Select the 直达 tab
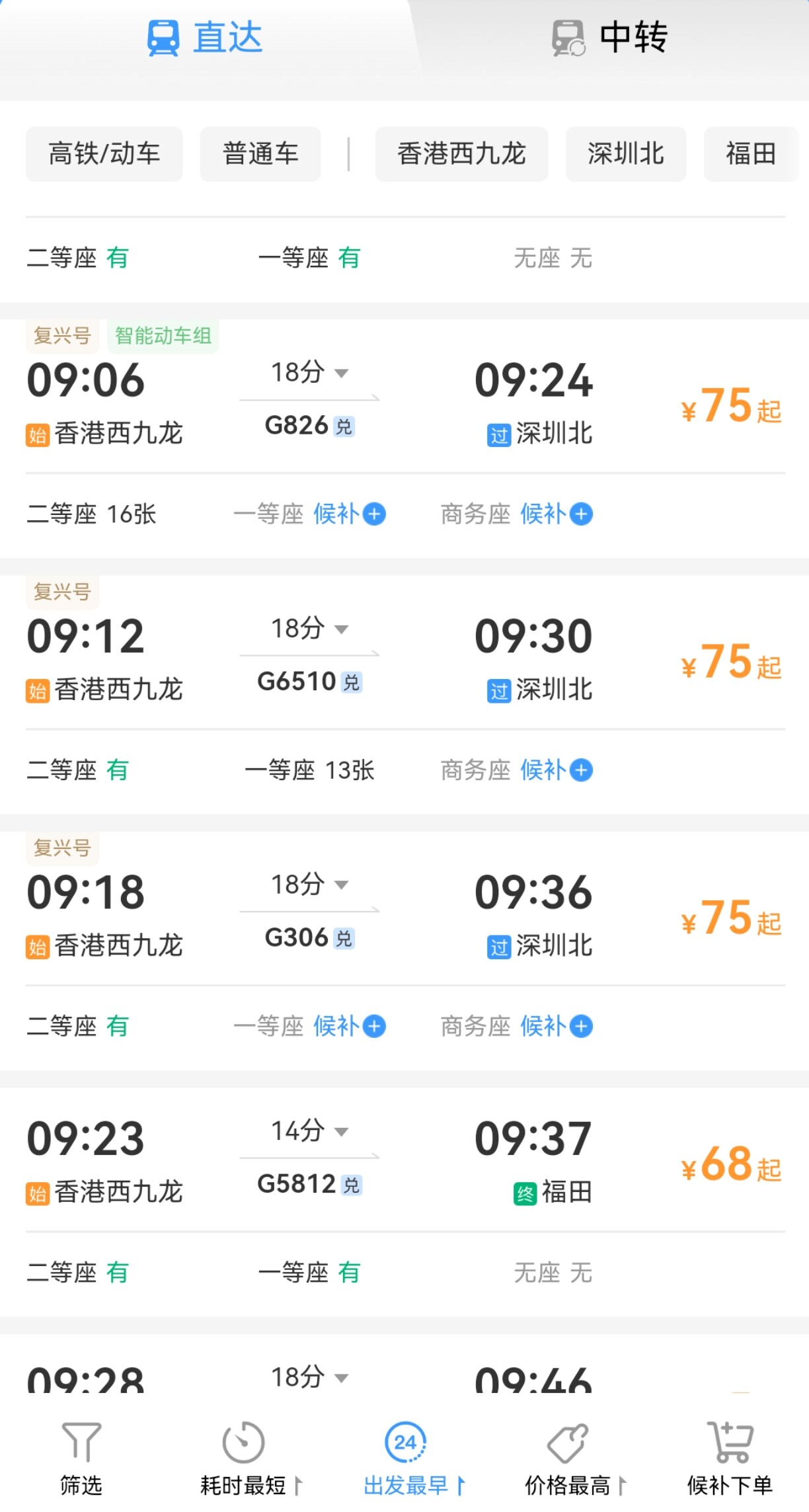The height and width of the screenshot is (1512, 809). click(205, 38)
